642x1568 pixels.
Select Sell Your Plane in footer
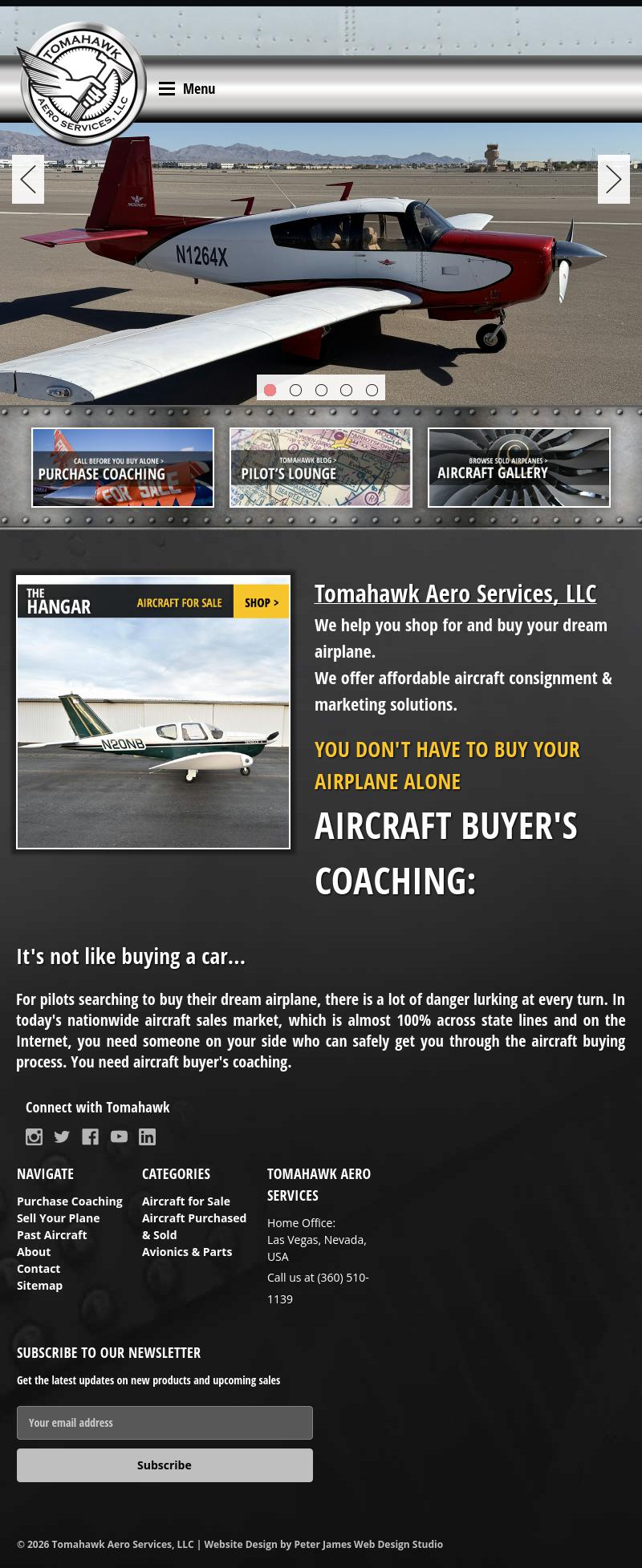tap(59, 1218)
